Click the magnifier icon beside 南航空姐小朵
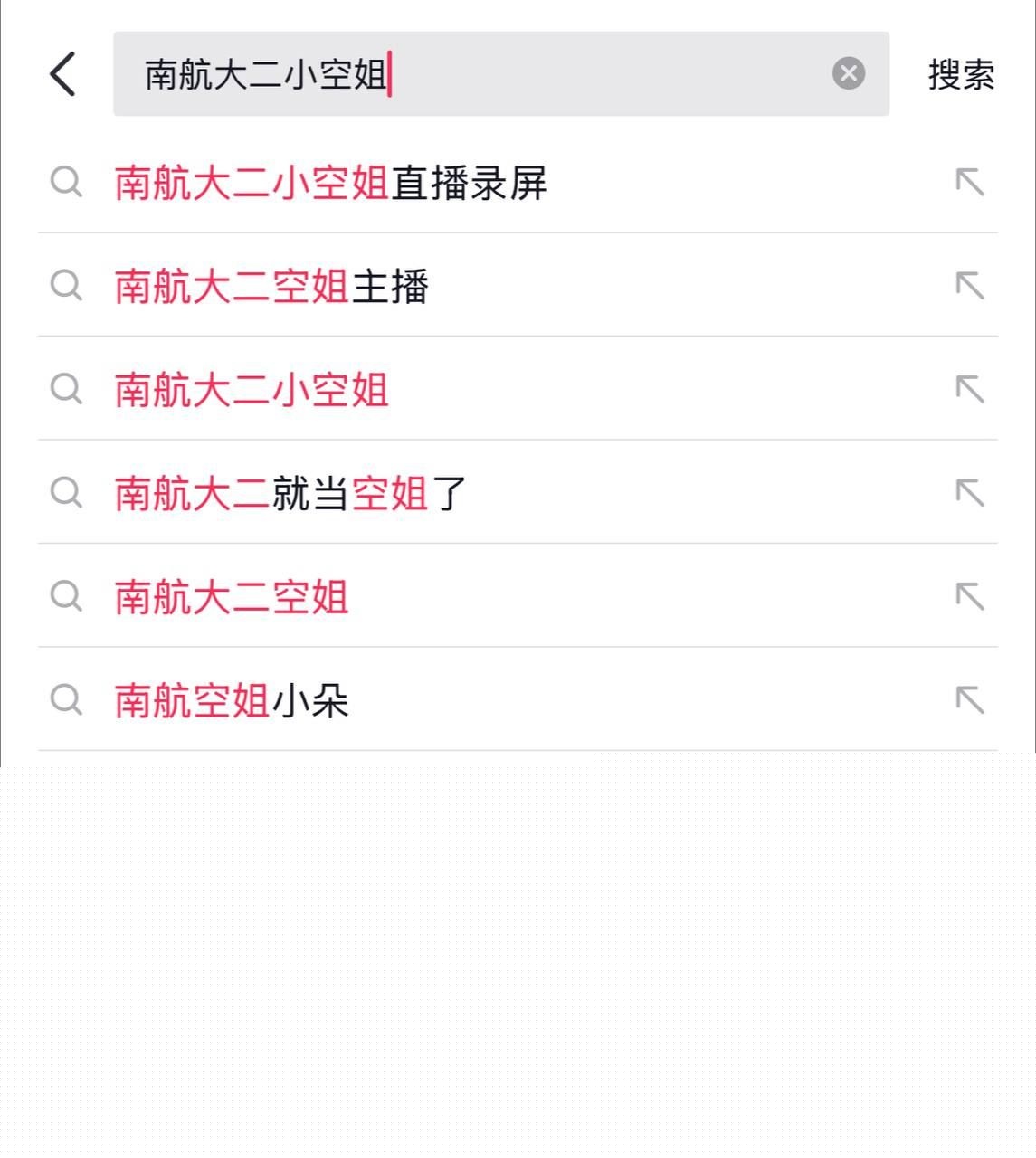1036x1158 pixels. [65, 699]
